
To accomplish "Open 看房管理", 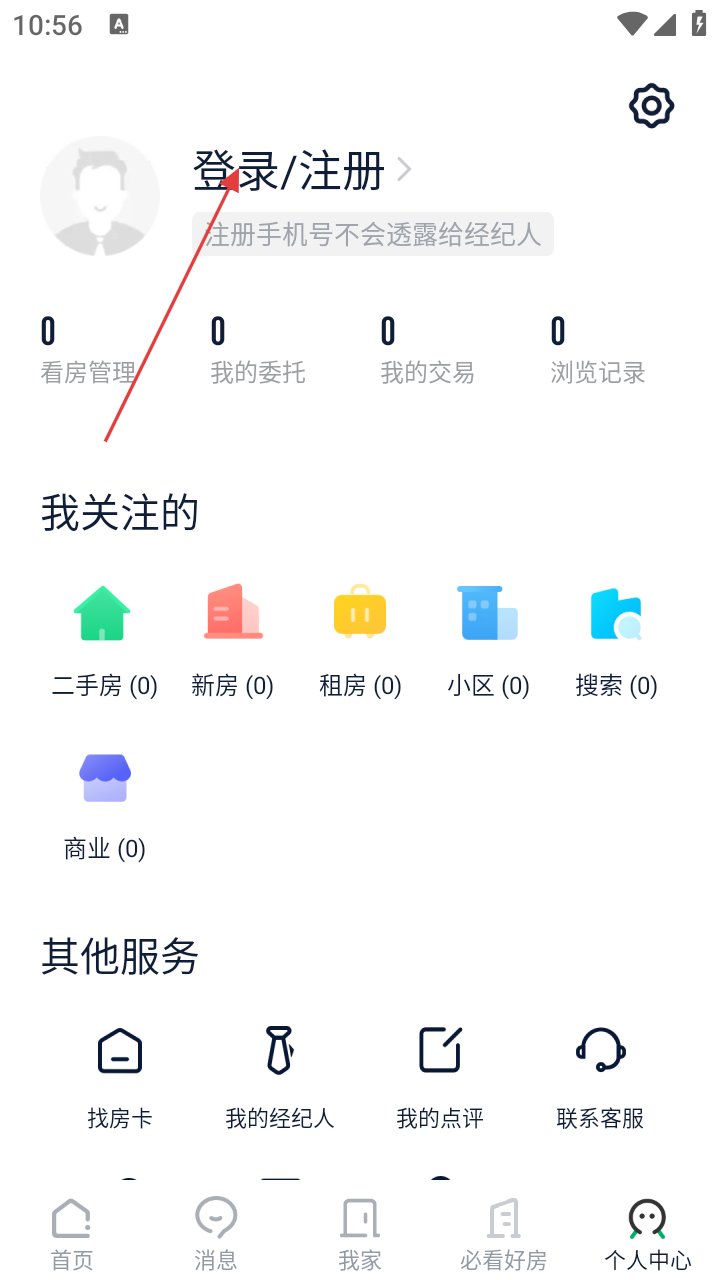I will (88, 351).
